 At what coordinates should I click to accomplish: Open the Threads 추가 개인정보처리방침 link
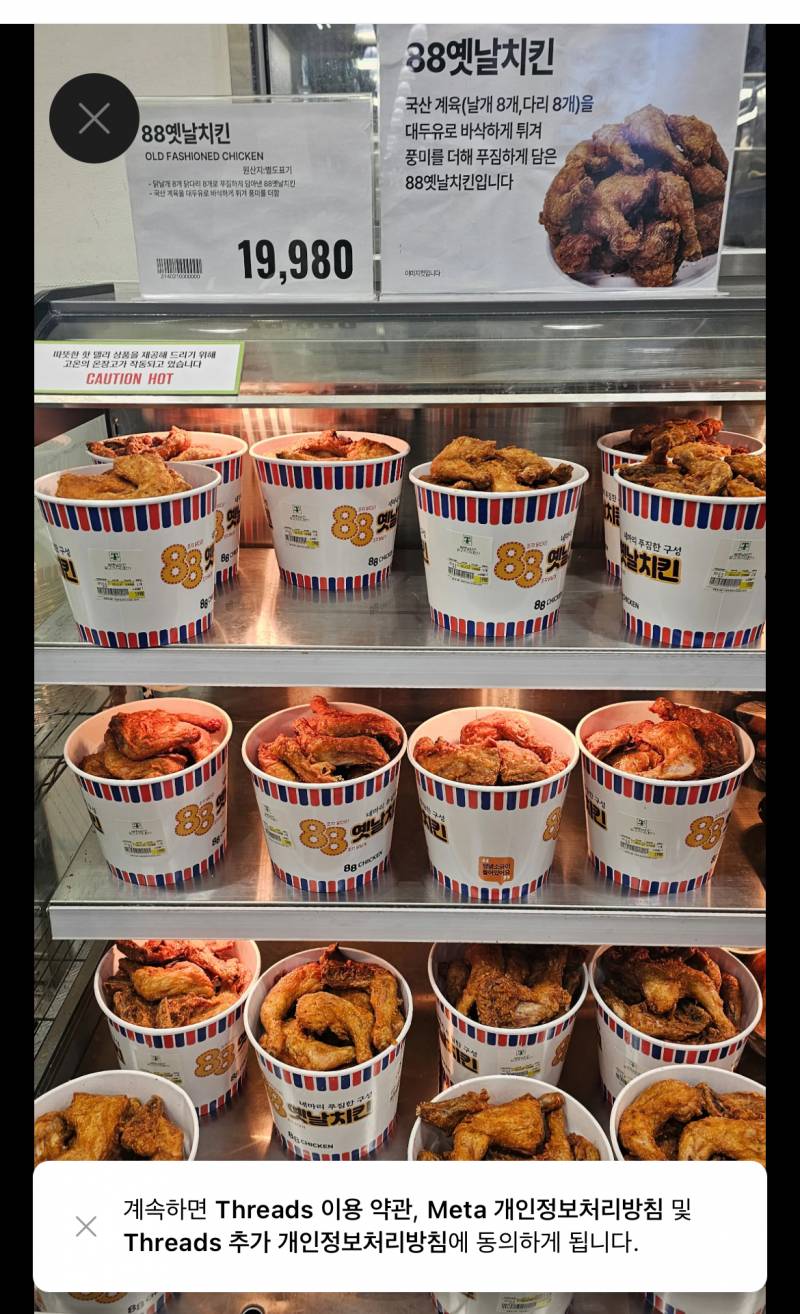coord(285,1243)
